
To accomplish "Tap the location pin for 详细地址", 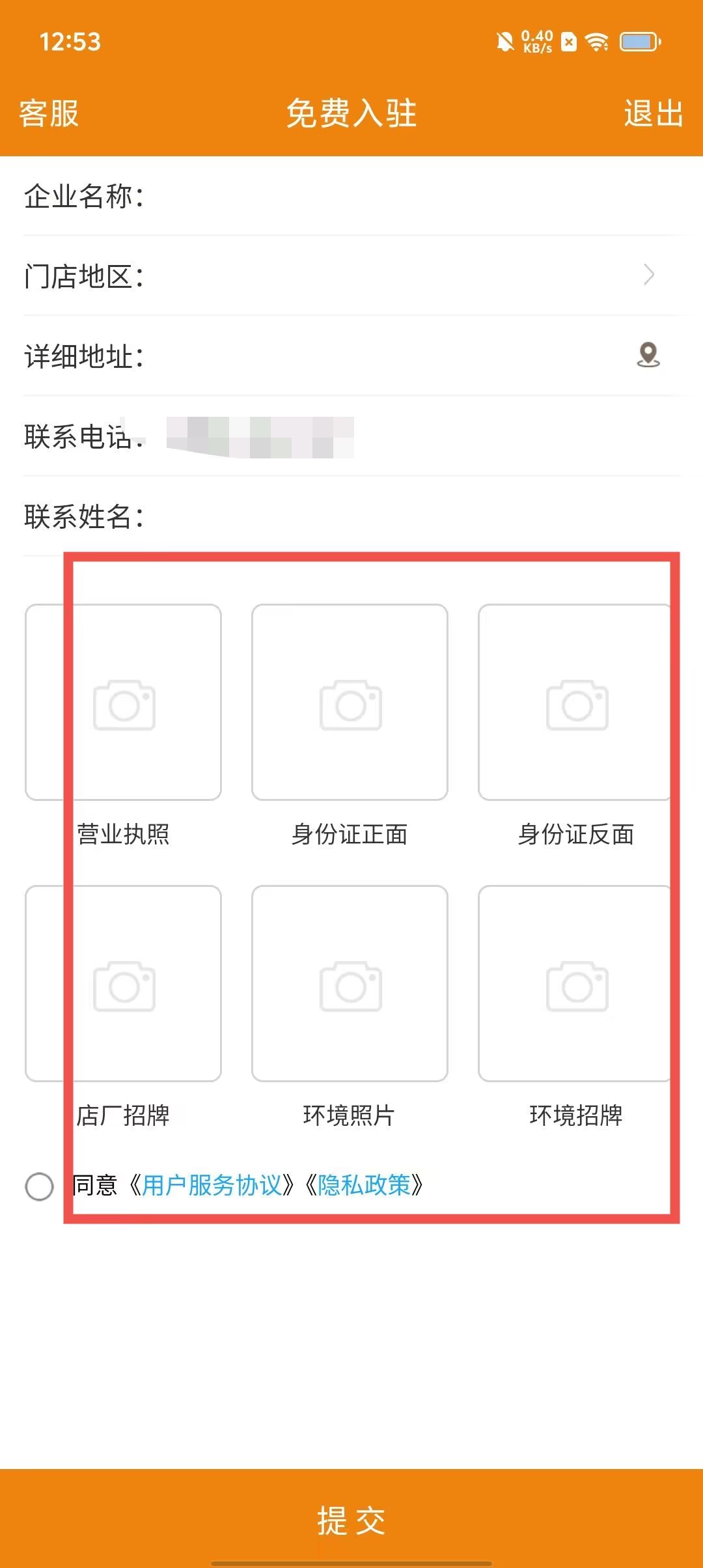I will (648, 356).
